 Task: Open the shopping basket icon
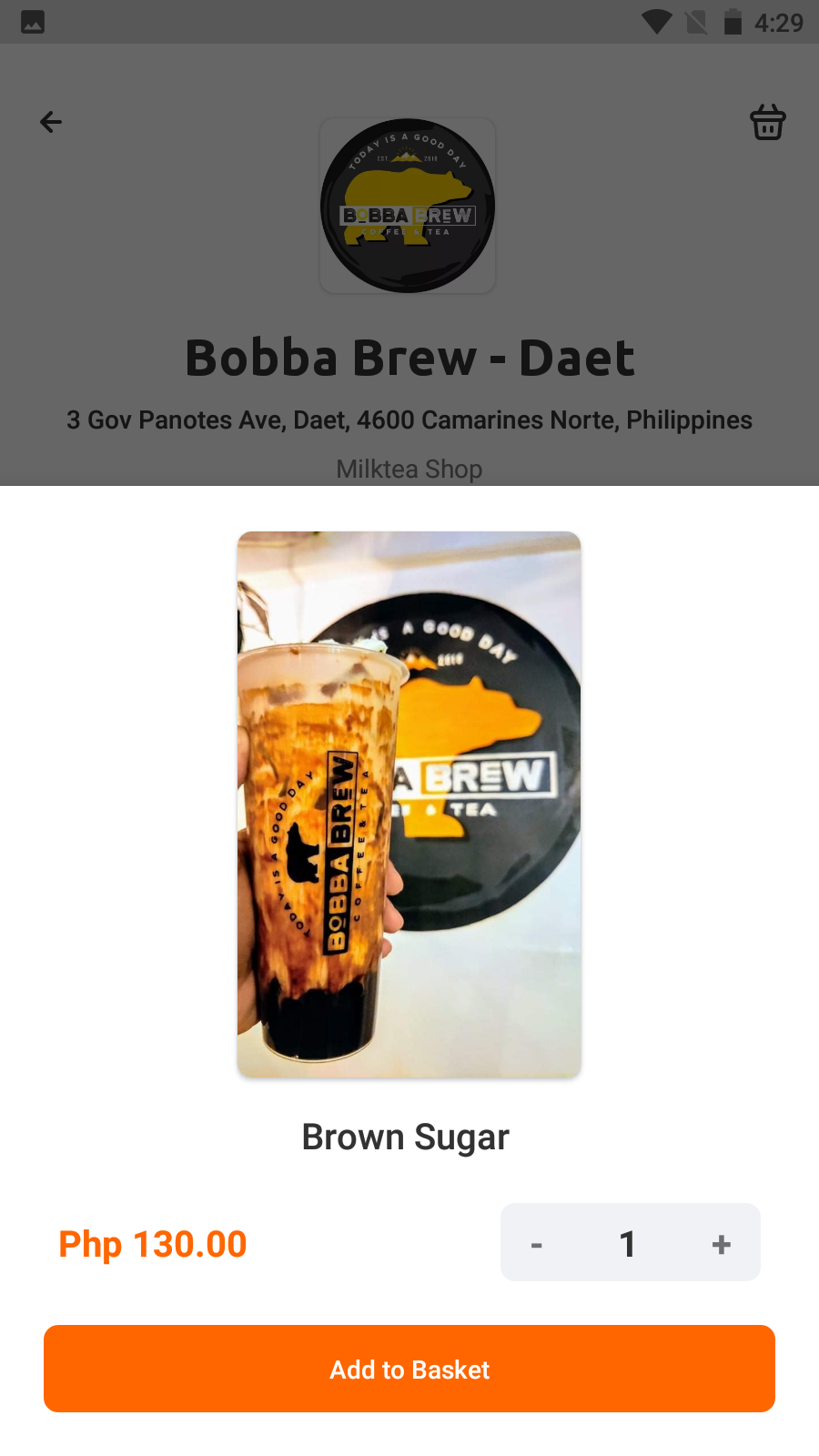point(767,122)
